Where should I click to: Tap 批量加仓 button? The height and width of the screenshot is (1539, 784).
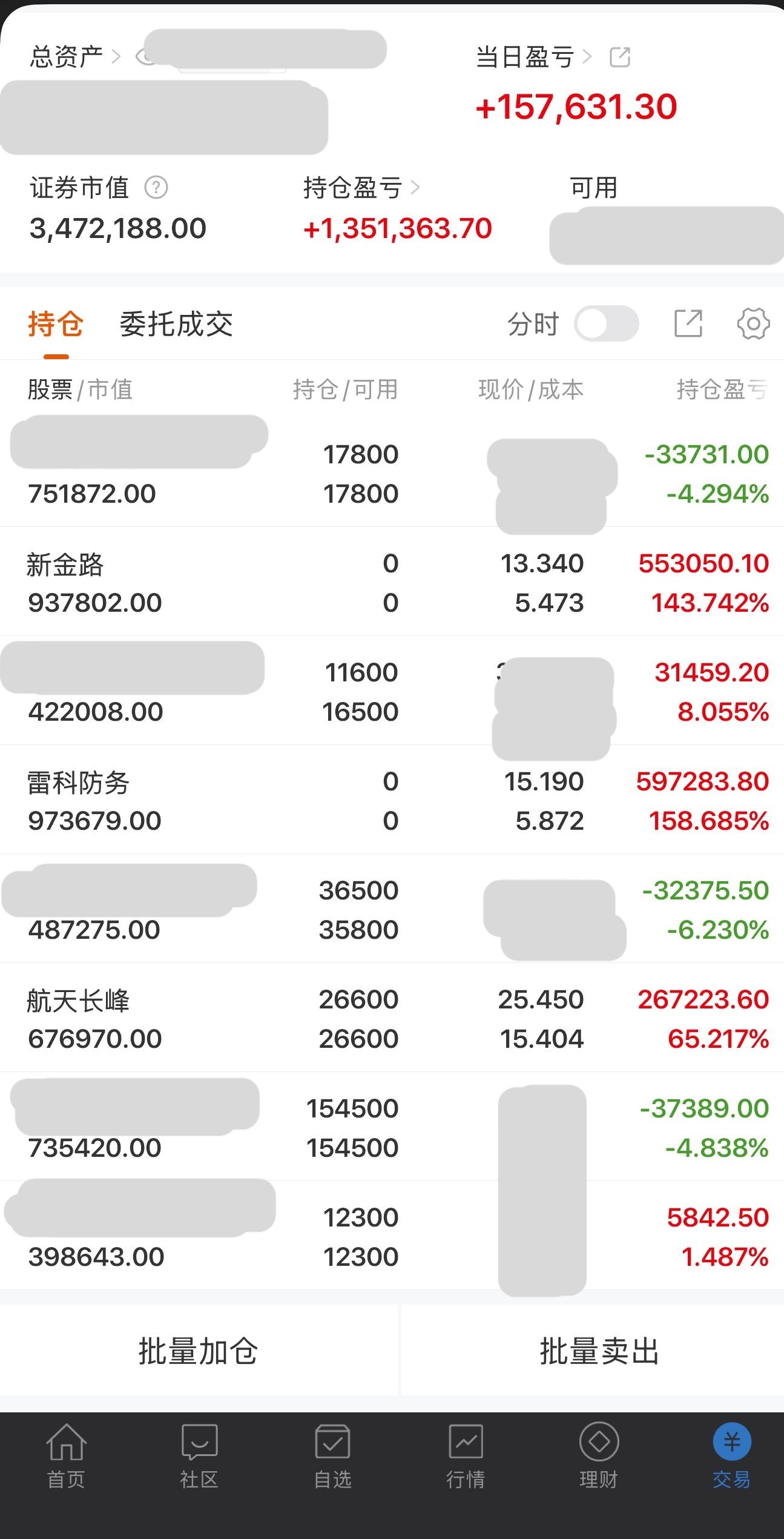199,1351
